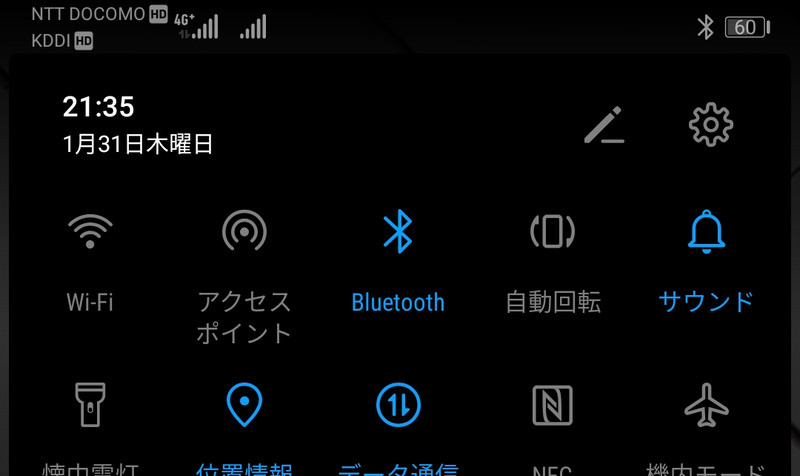
Task: Enable the NFC tile
Action: [552, 406]
